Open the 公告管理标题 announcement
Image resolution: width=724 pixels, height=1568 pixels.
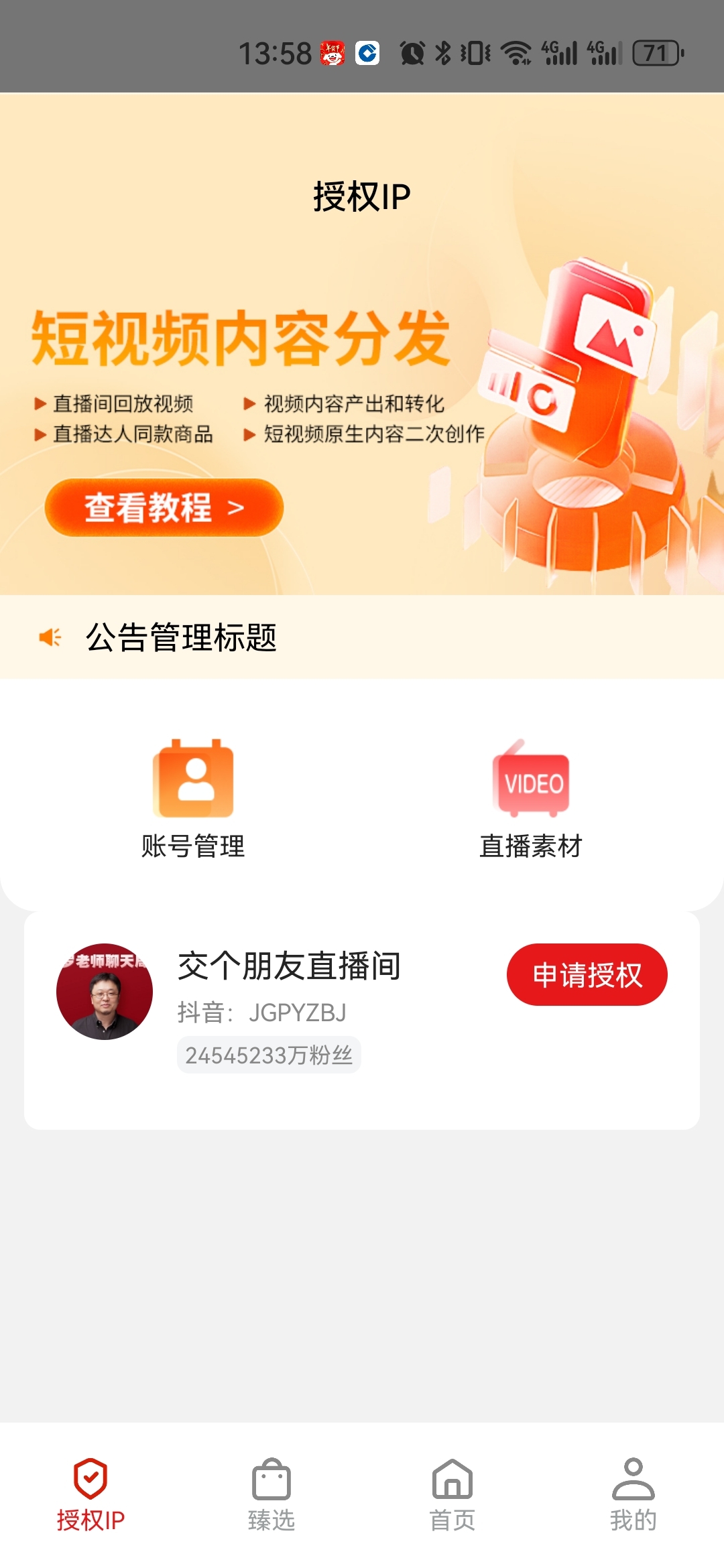pos(181,637)
